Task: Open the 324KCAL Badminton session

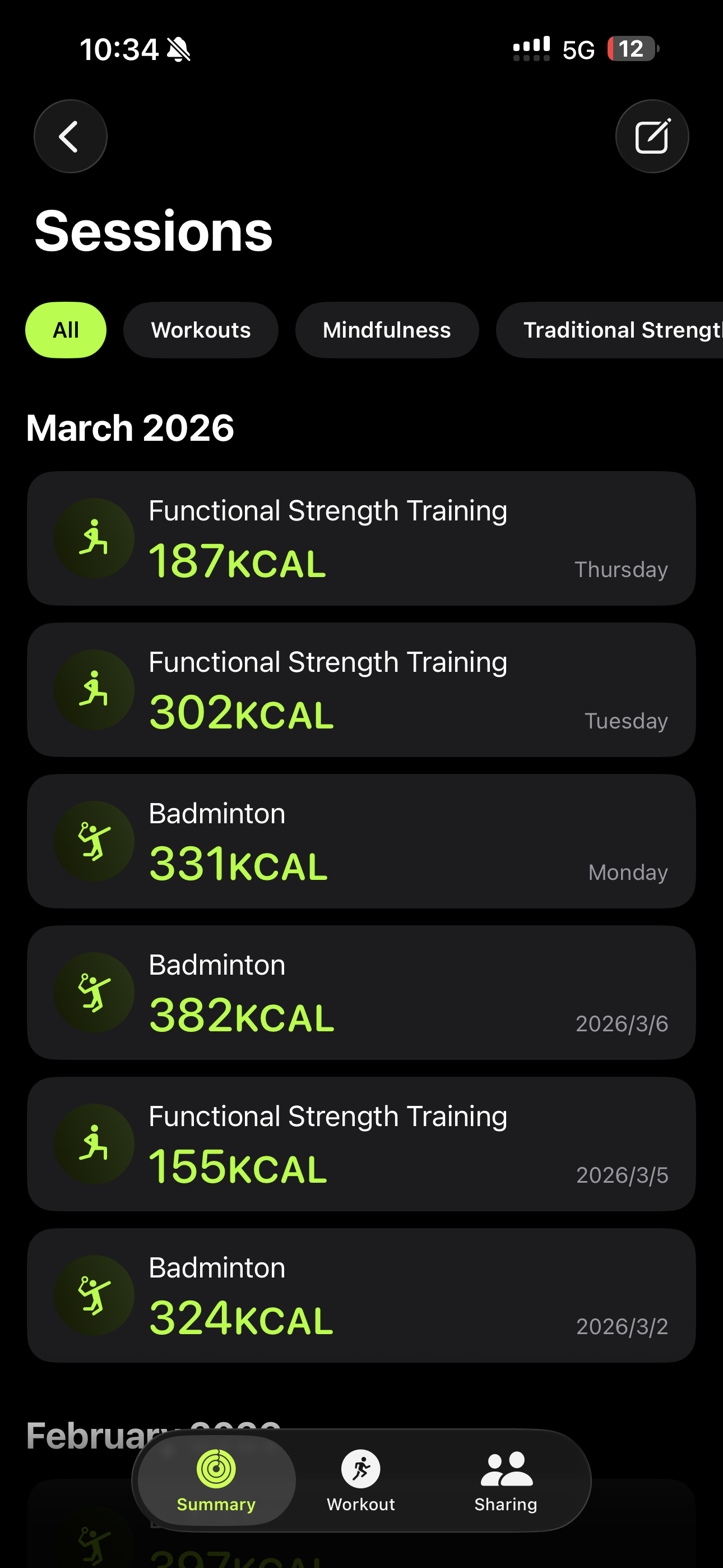Action: [x=361, y=1295]
